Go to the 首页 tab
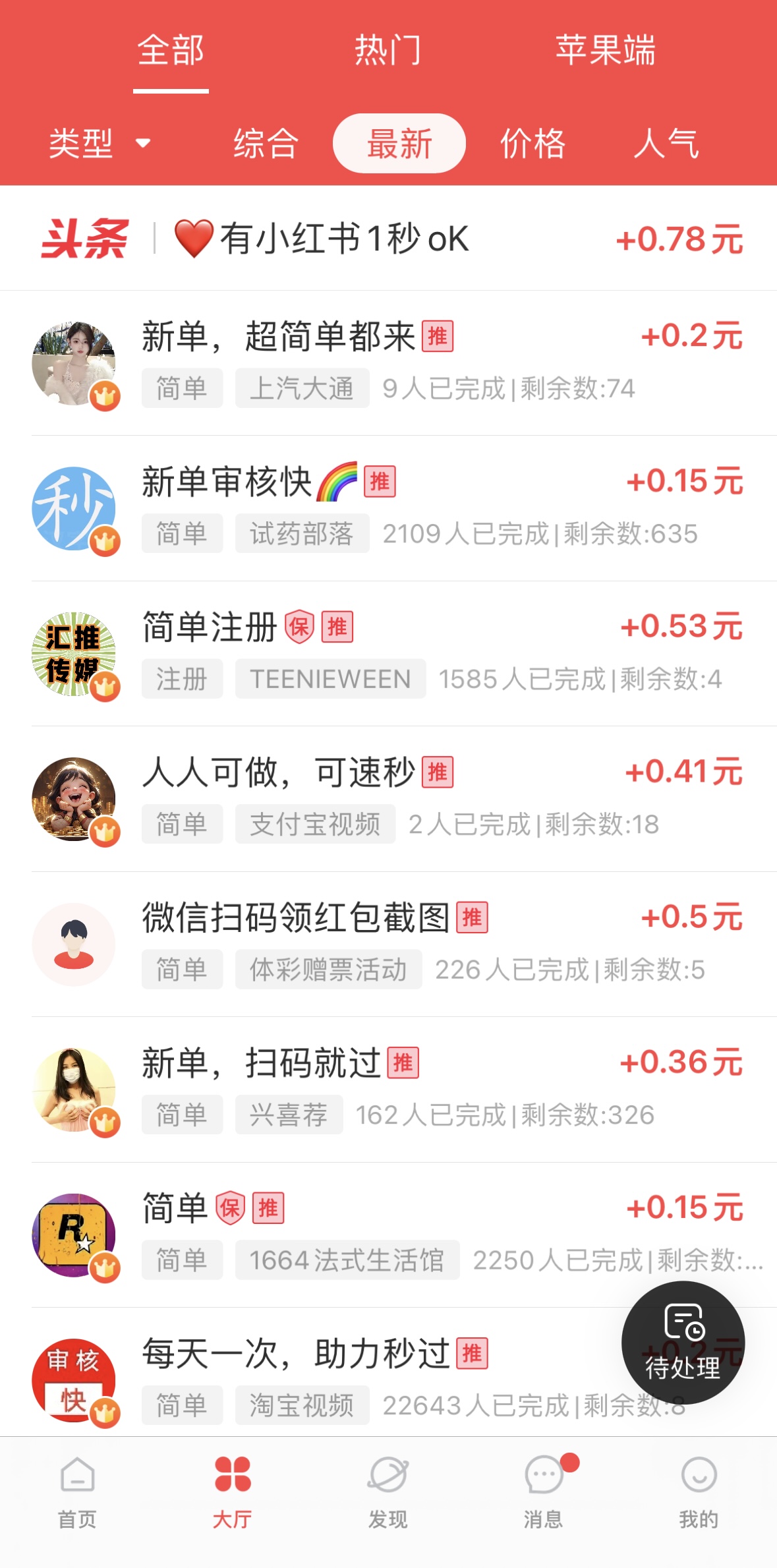 (x=78, y=1493)
